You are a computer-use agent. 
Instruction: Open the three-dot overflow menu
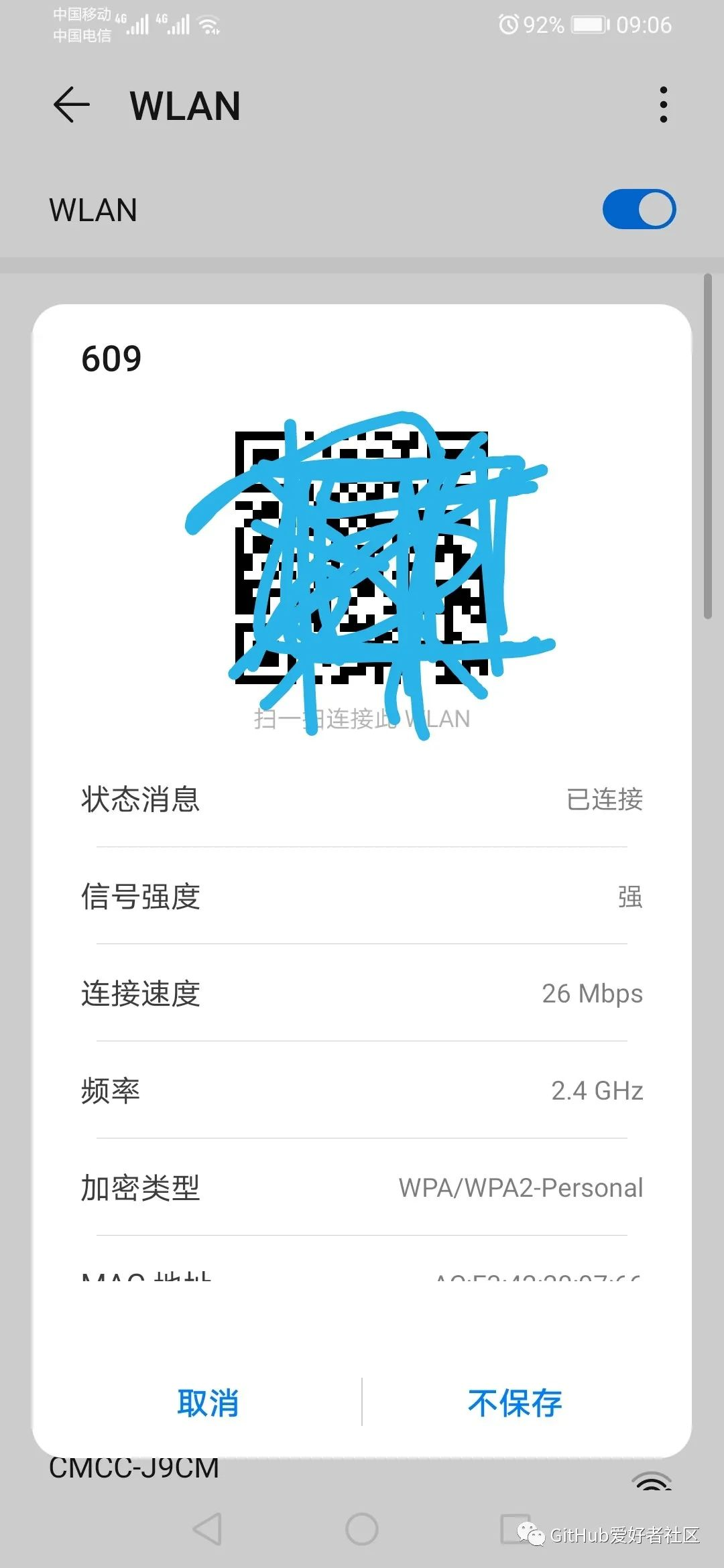click(663, 105)
